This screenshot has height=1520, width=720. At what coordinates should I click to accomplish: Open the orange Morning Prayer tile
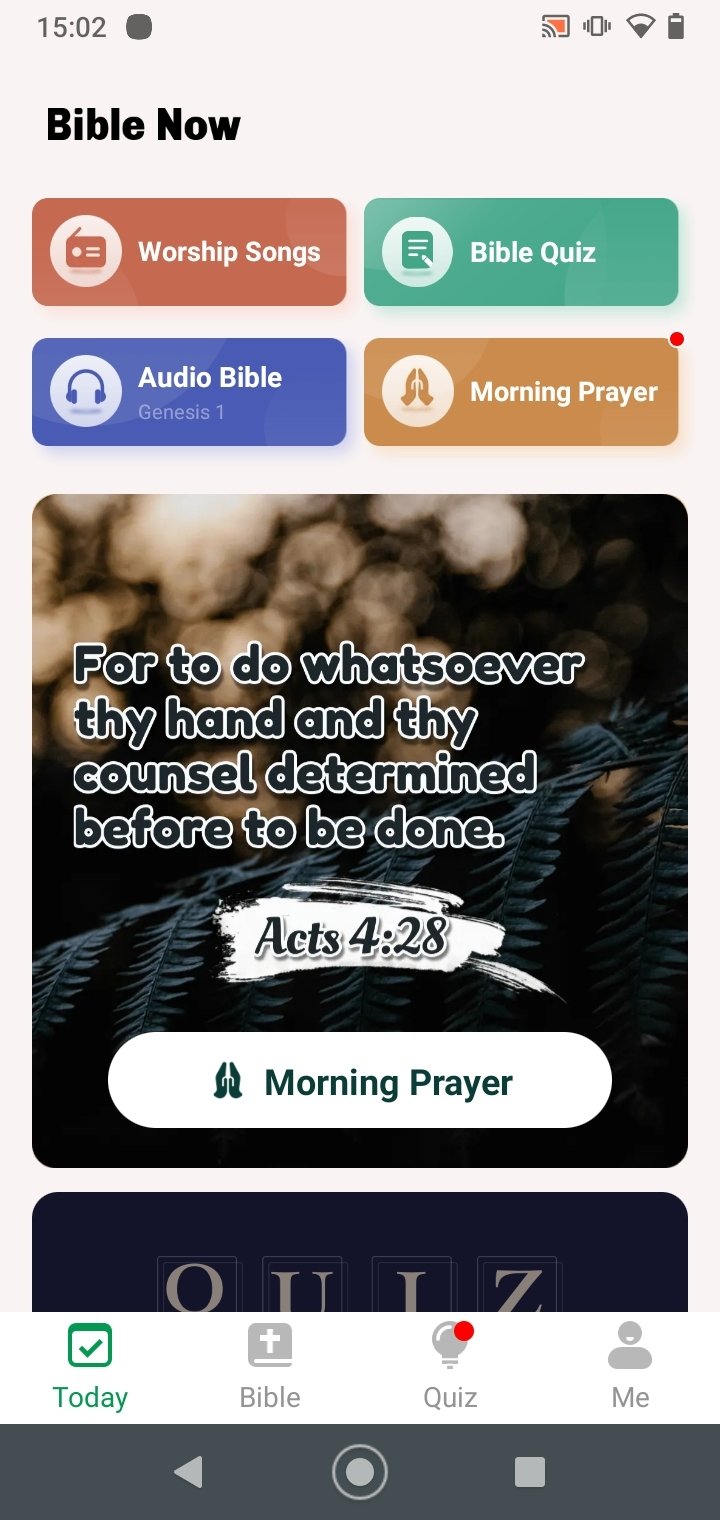tap(521, 392)
